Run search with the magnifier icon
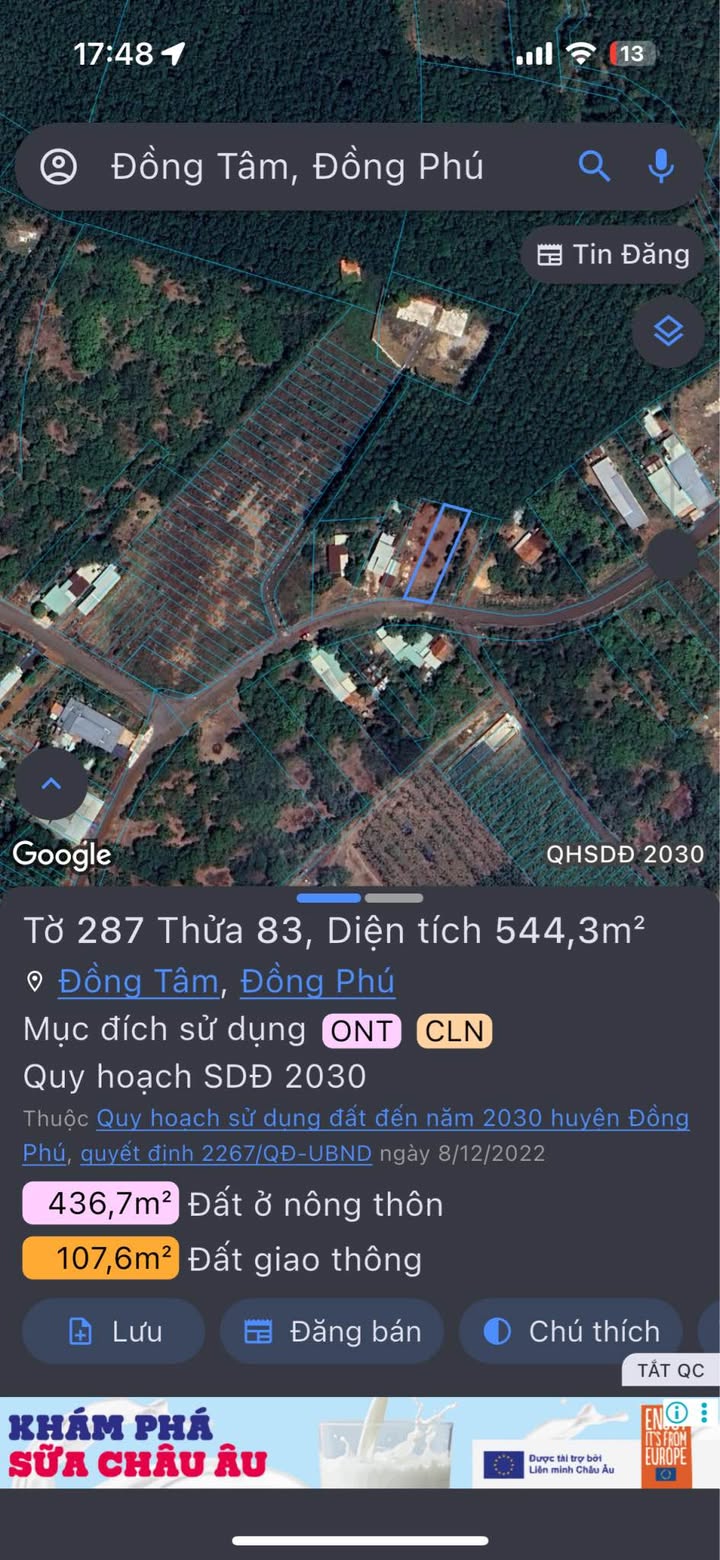720x1560 pixels. tap(594, 167)
